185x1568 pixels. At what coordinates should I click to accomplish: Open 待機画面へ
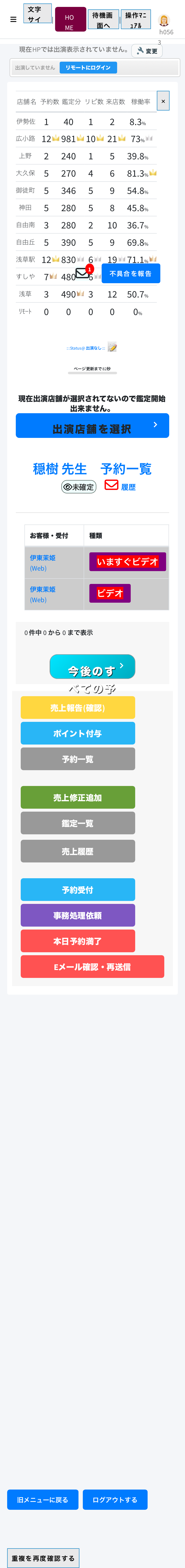click(x=103, y=20)
